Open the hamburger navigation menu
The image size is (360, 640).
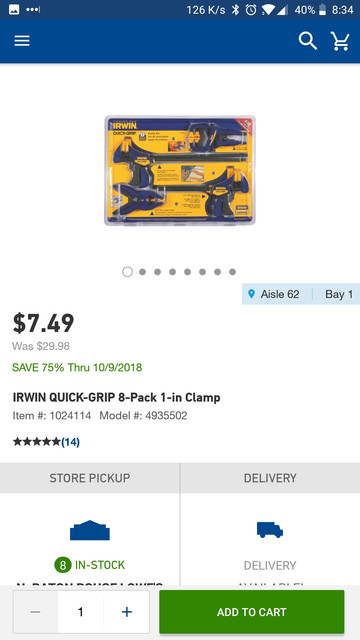[x=22, y=41]
